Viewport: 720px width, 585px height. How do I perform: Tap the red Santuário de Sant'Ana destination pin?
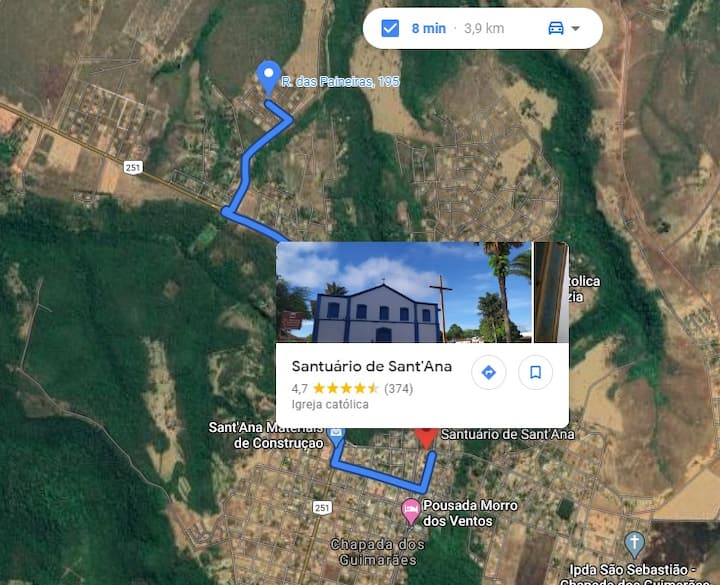coord(425,438)
